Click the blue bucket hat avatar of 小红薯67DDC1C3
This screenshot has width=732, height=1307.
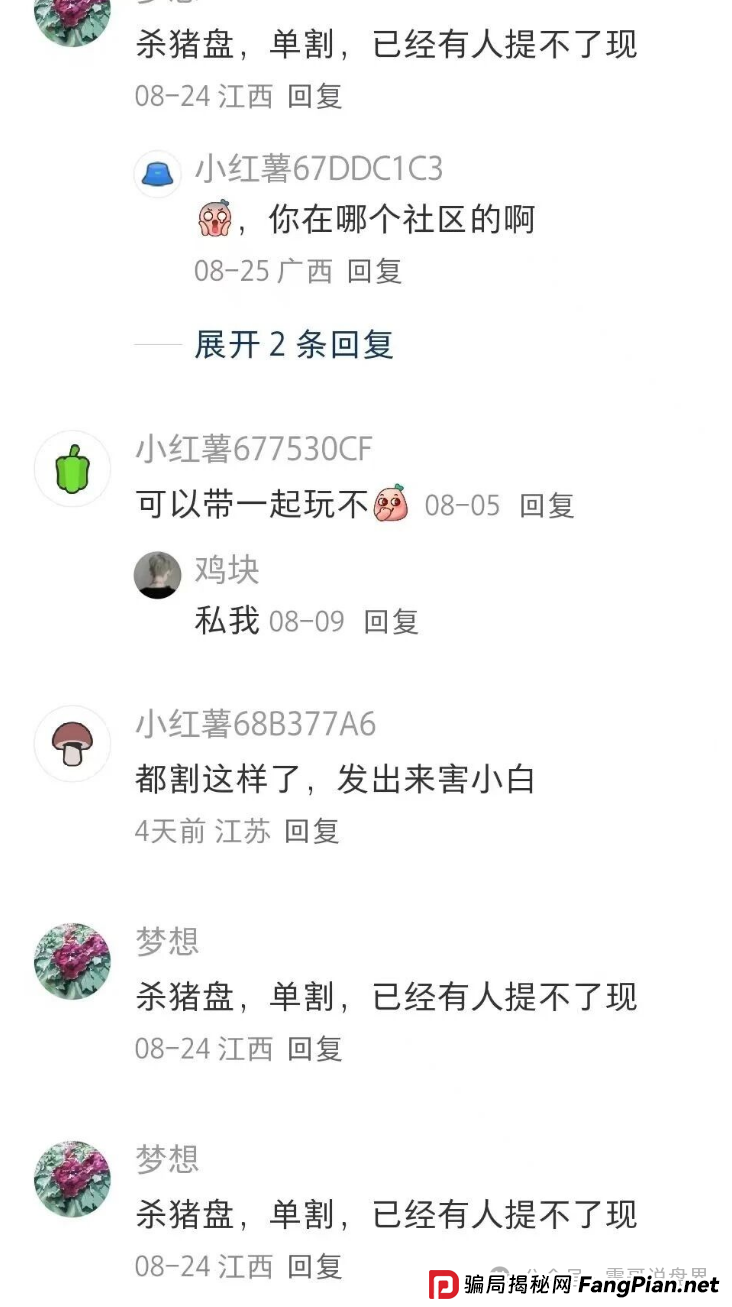[x=157, y=174]
